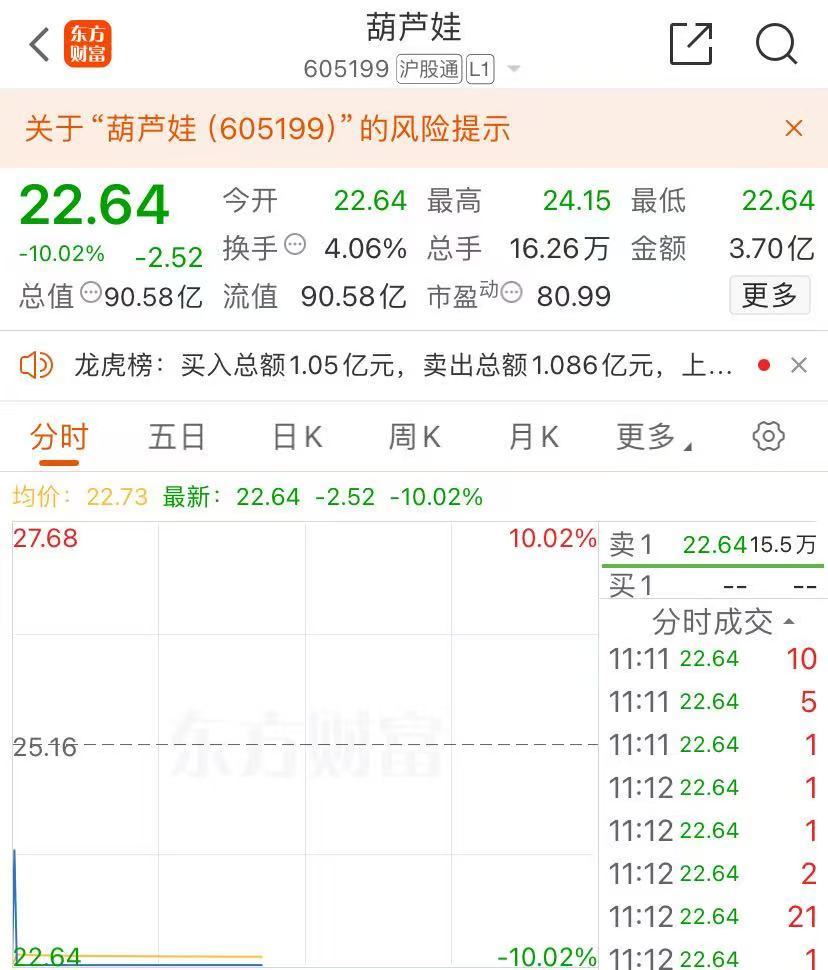This screenshot has height=970, width=828.
Task: Switch to the 周K chart tab
Action: [415, 437]
